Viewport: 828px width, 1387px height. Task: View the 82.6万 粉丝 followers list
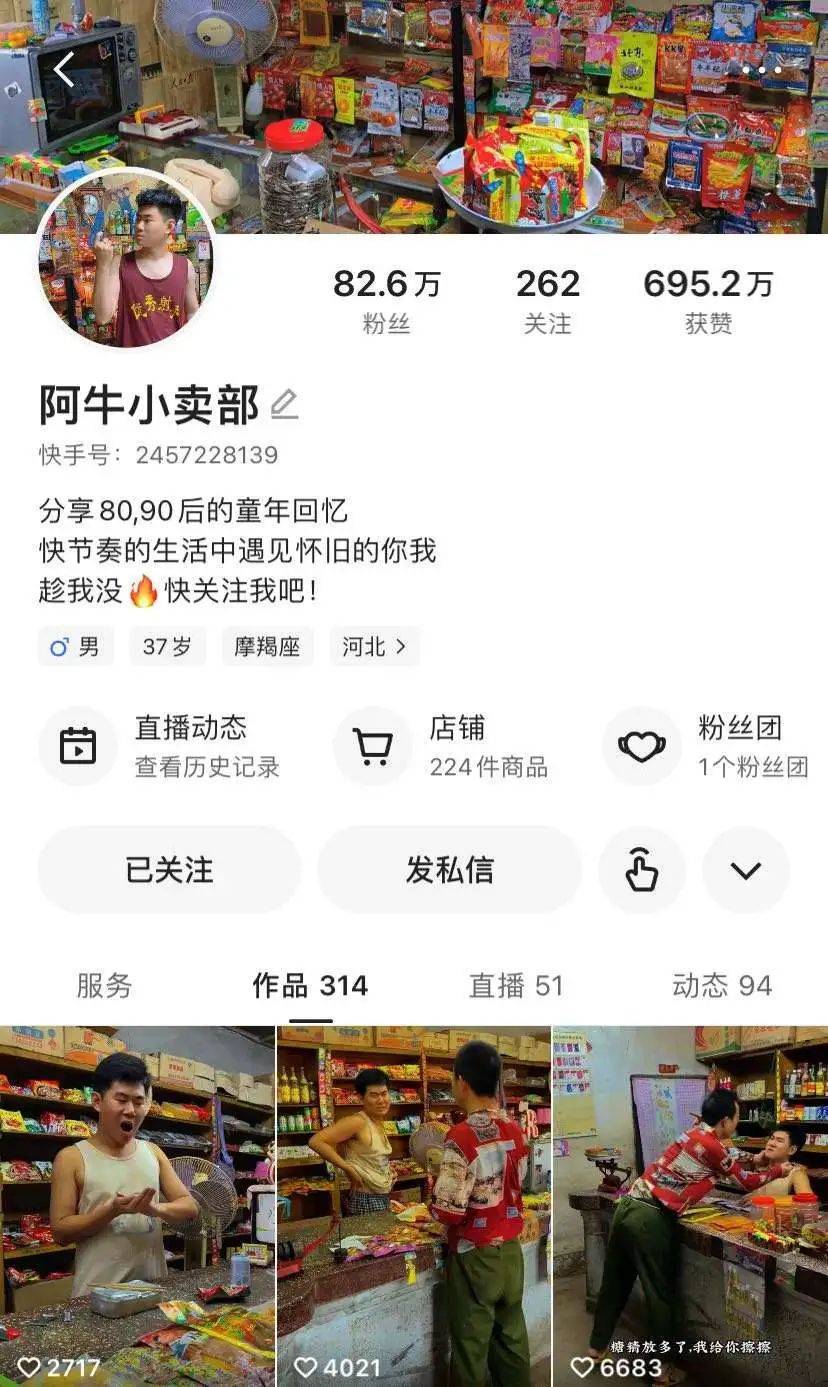tap(387, 301)
